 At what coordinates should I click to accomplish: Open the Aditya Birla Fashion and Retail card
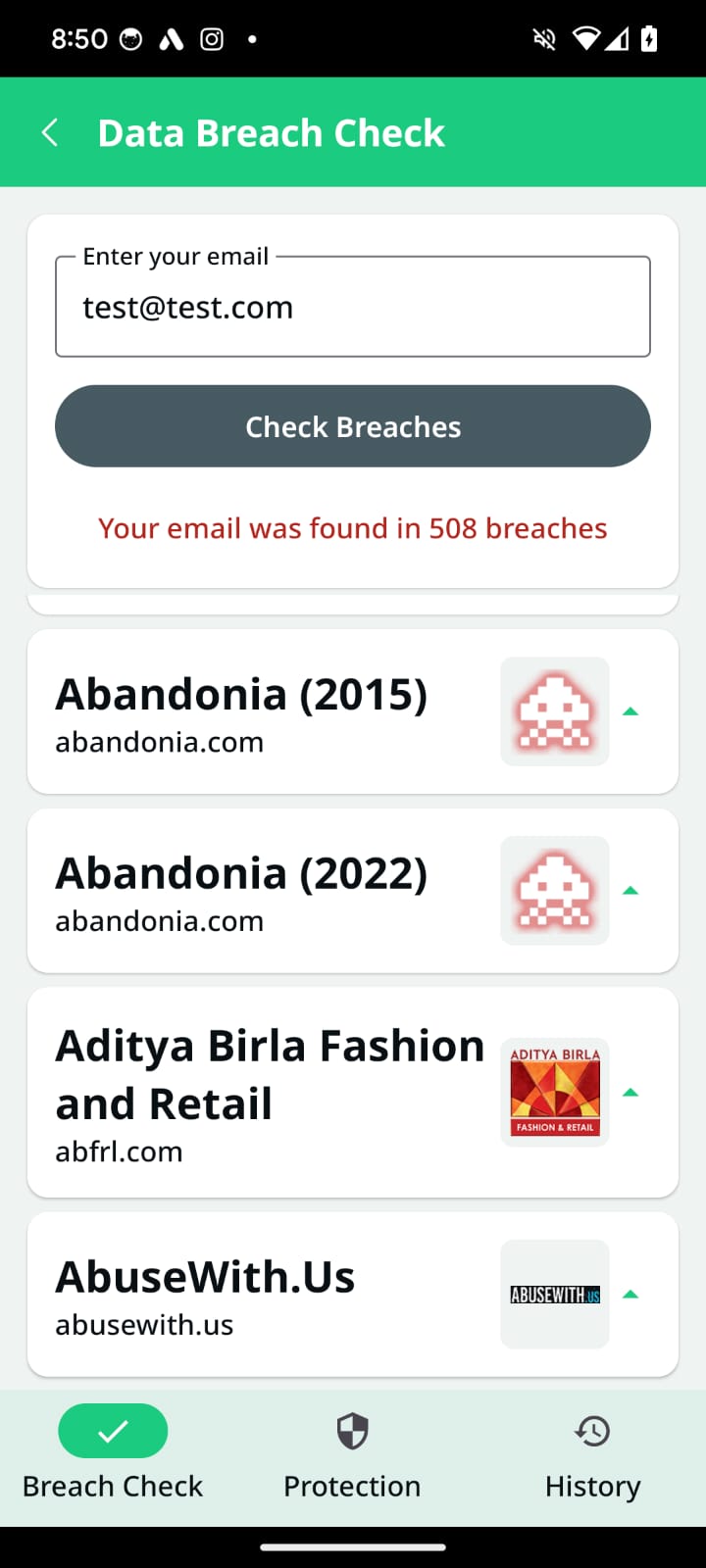pos(353,1093)
